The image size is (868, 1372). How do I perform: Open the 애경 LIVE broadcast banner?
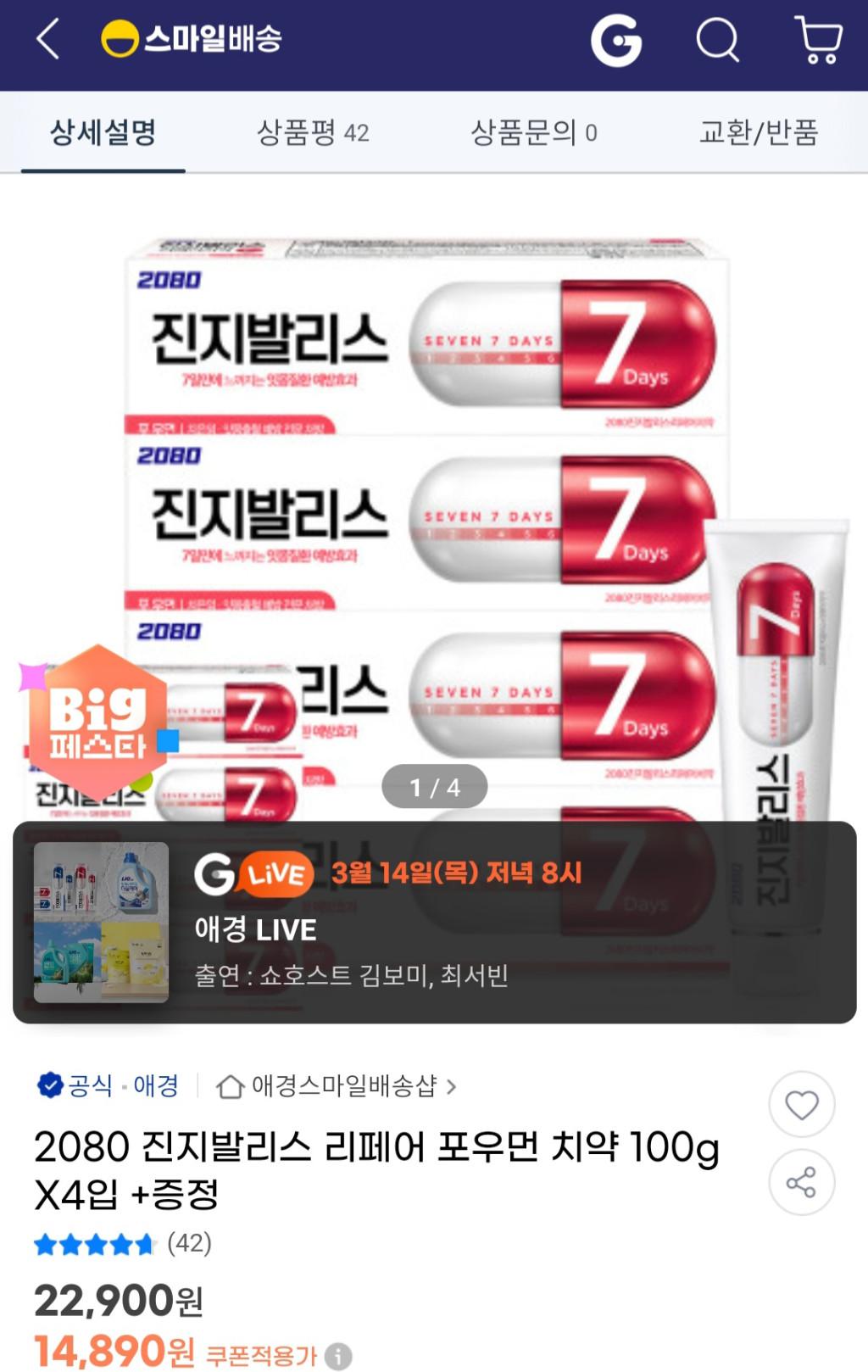point(434,923)
